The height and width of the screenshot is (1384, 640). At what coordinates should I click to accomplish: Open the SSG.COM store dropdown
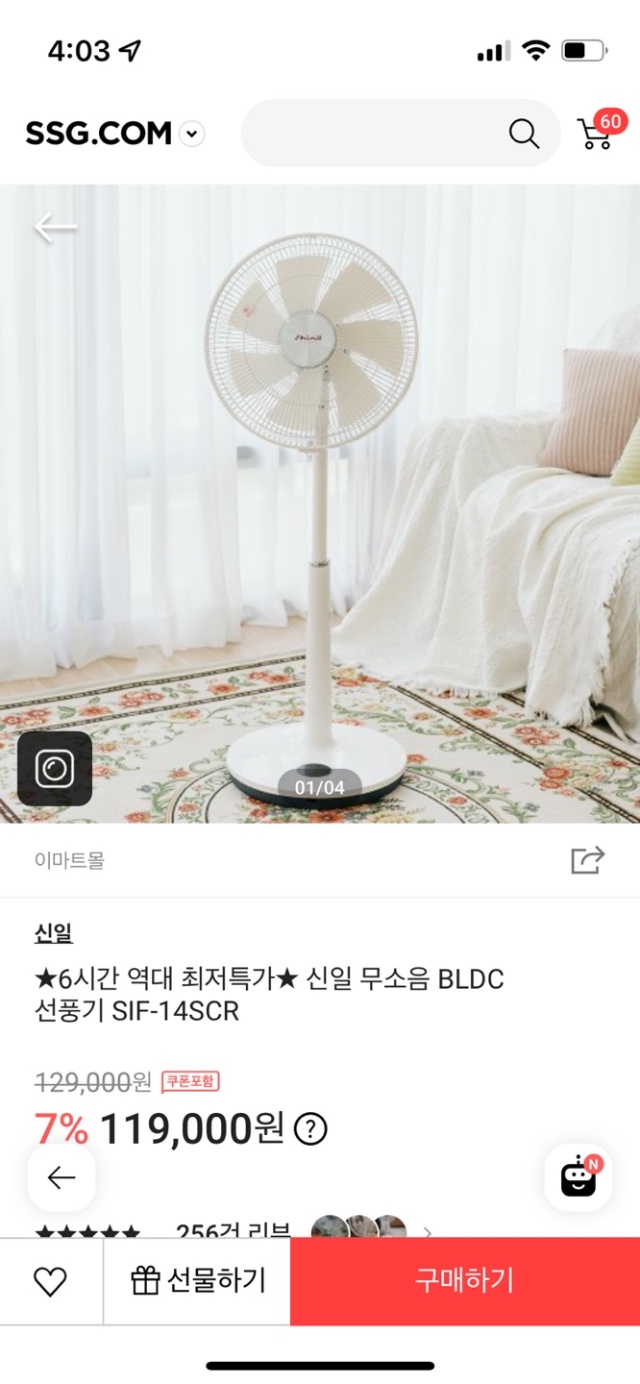coord(192,134)
